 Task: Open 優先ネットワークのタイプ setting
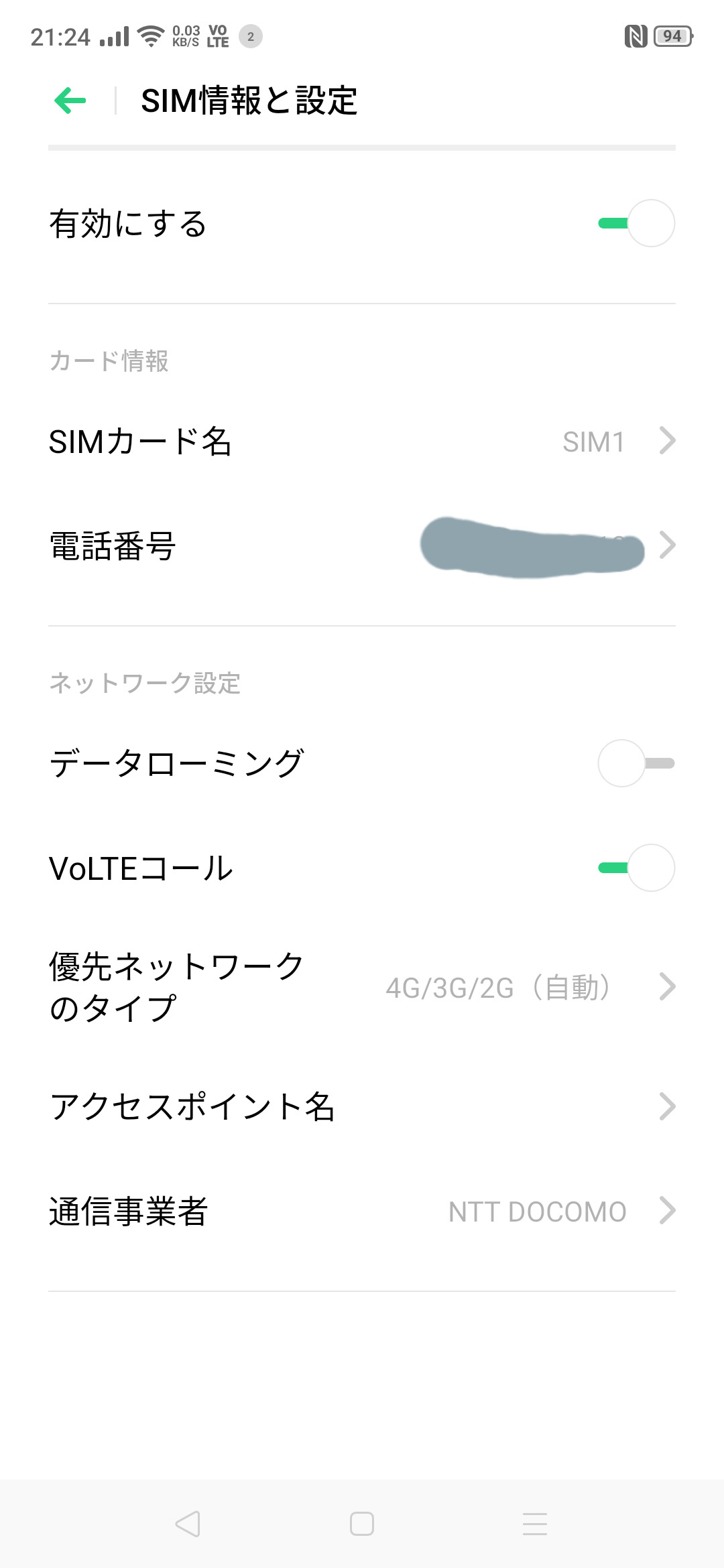coord(362,987)
